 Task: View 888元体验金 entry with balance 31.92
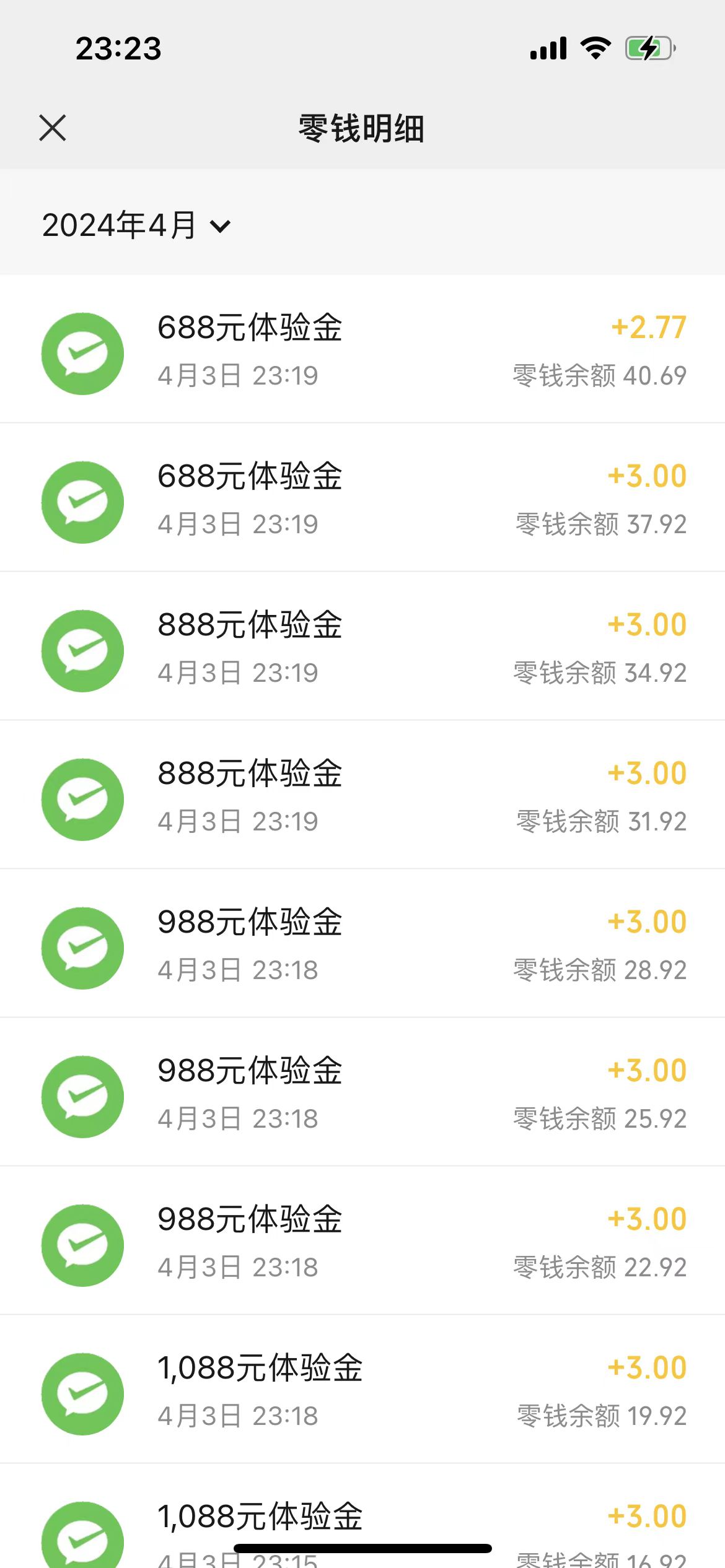coord(362,795)
